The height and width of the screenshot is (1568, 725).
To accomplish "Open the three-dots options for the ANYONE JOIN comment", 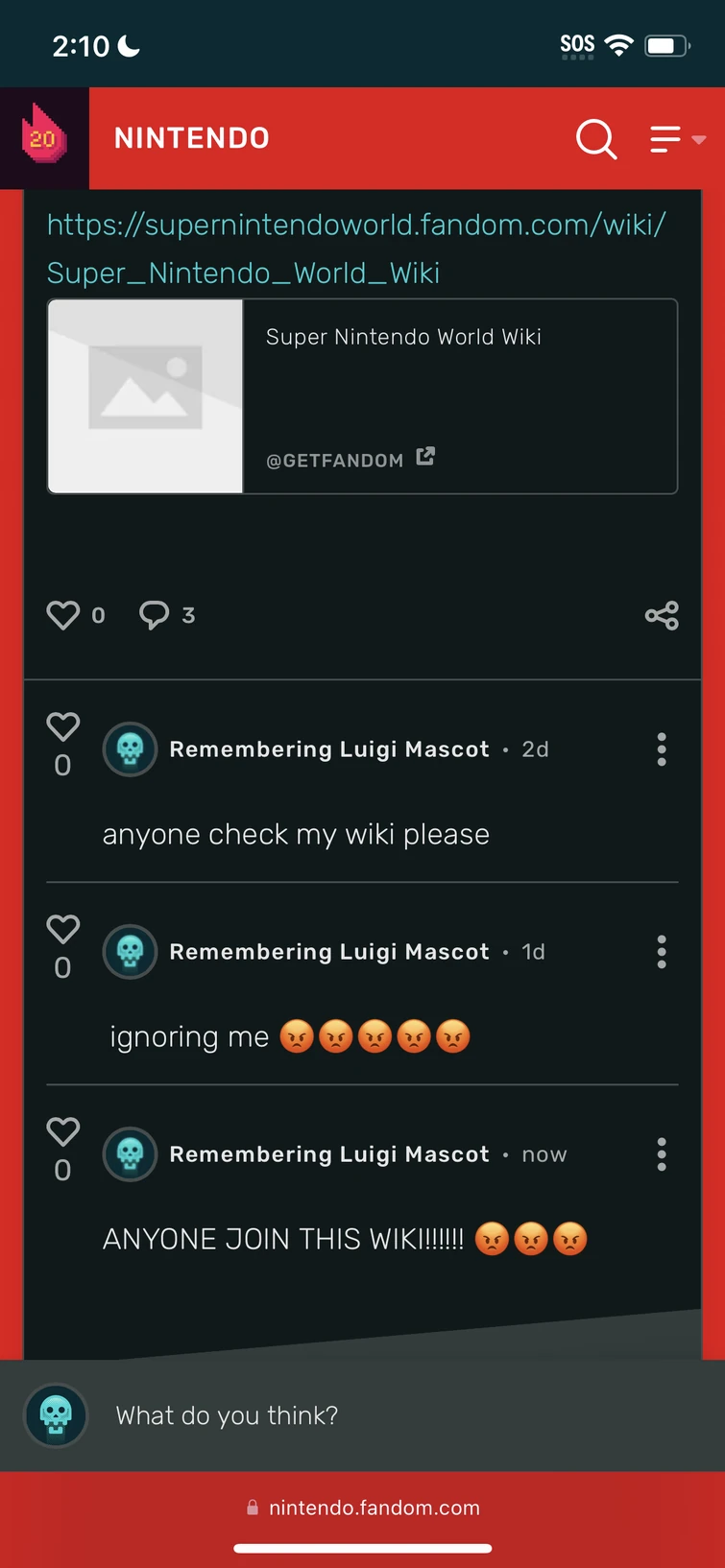I will pyautogui.click(x=661, y=1154).
